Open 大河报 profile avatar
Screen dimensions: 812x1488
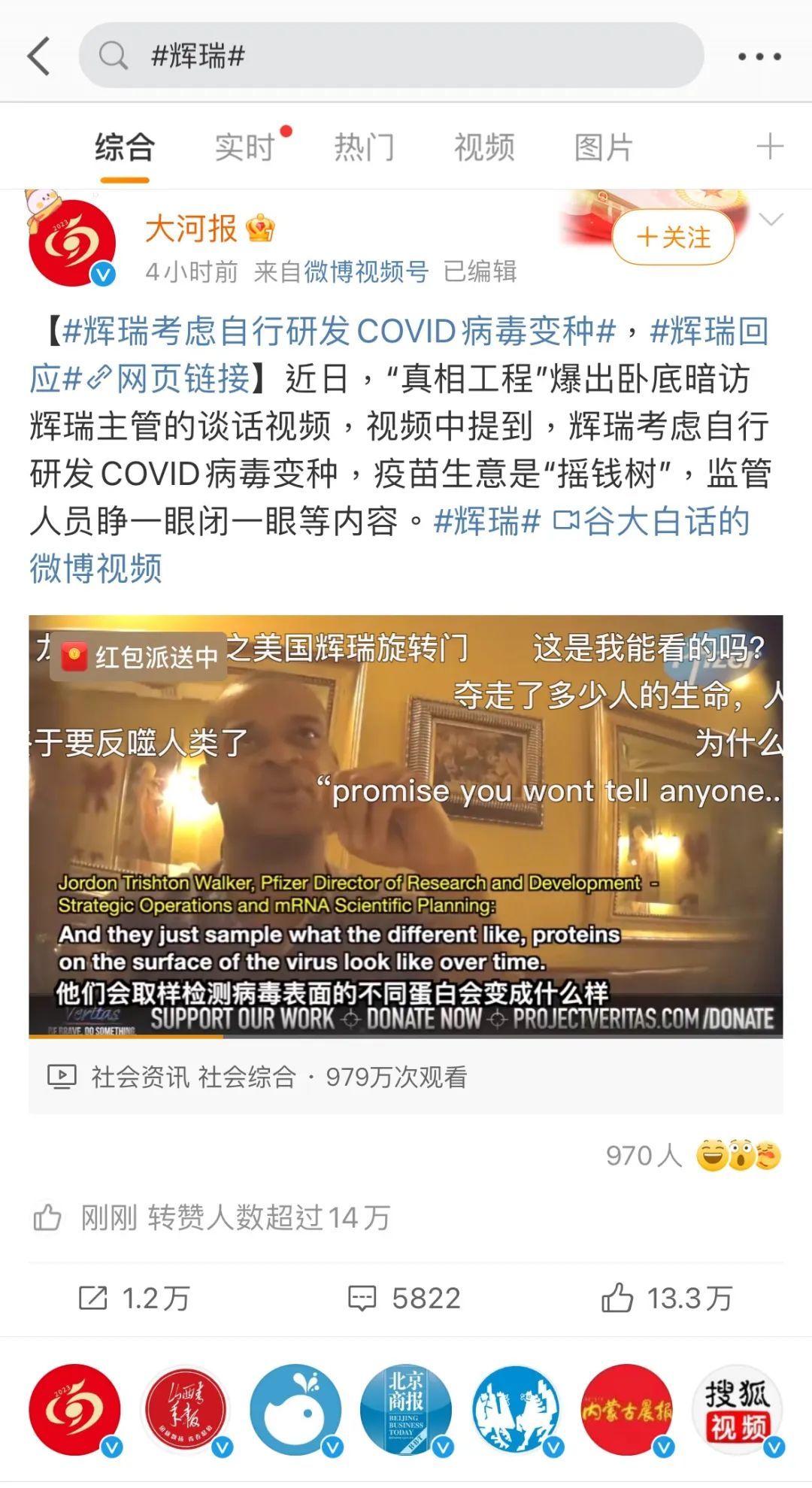(72, 243)
